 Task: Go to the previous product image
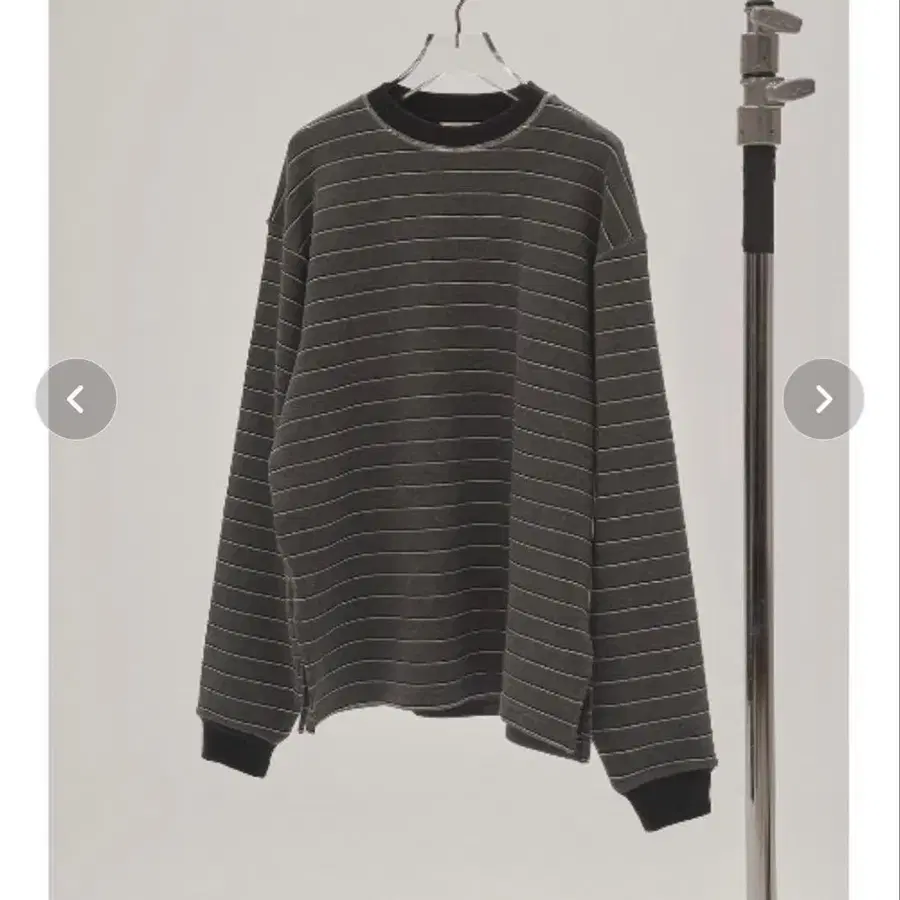[x=76, y=399]
